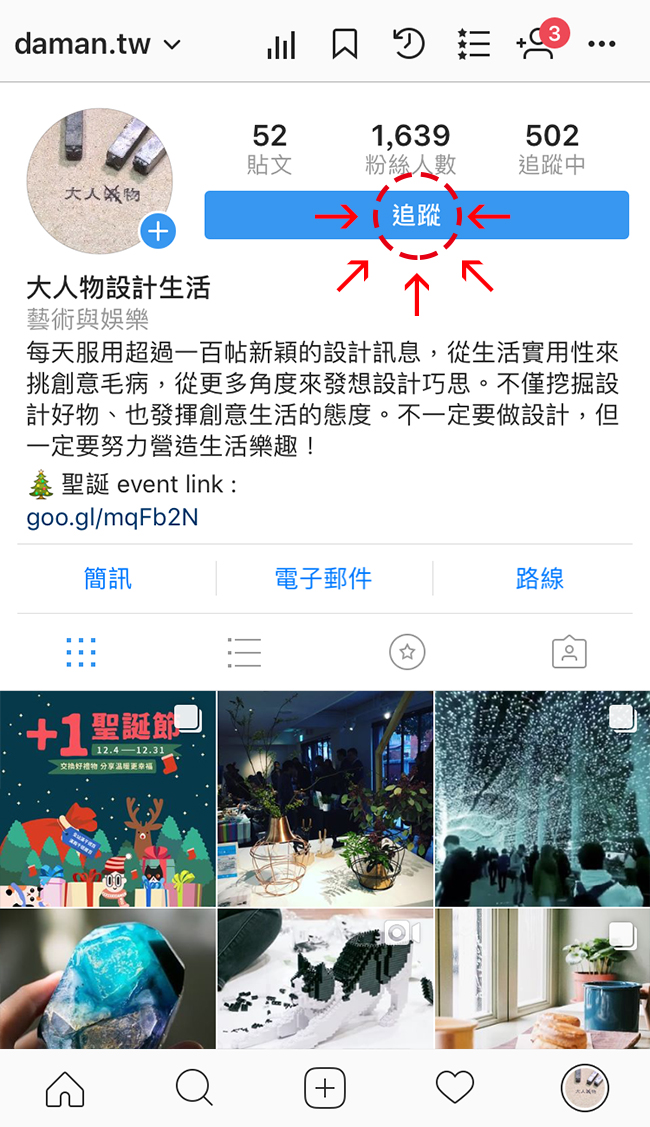Open the daman.tw account switcher dropdown
Screen dimensions: 650x1127
pyautogui.click(x=97, y=44)
